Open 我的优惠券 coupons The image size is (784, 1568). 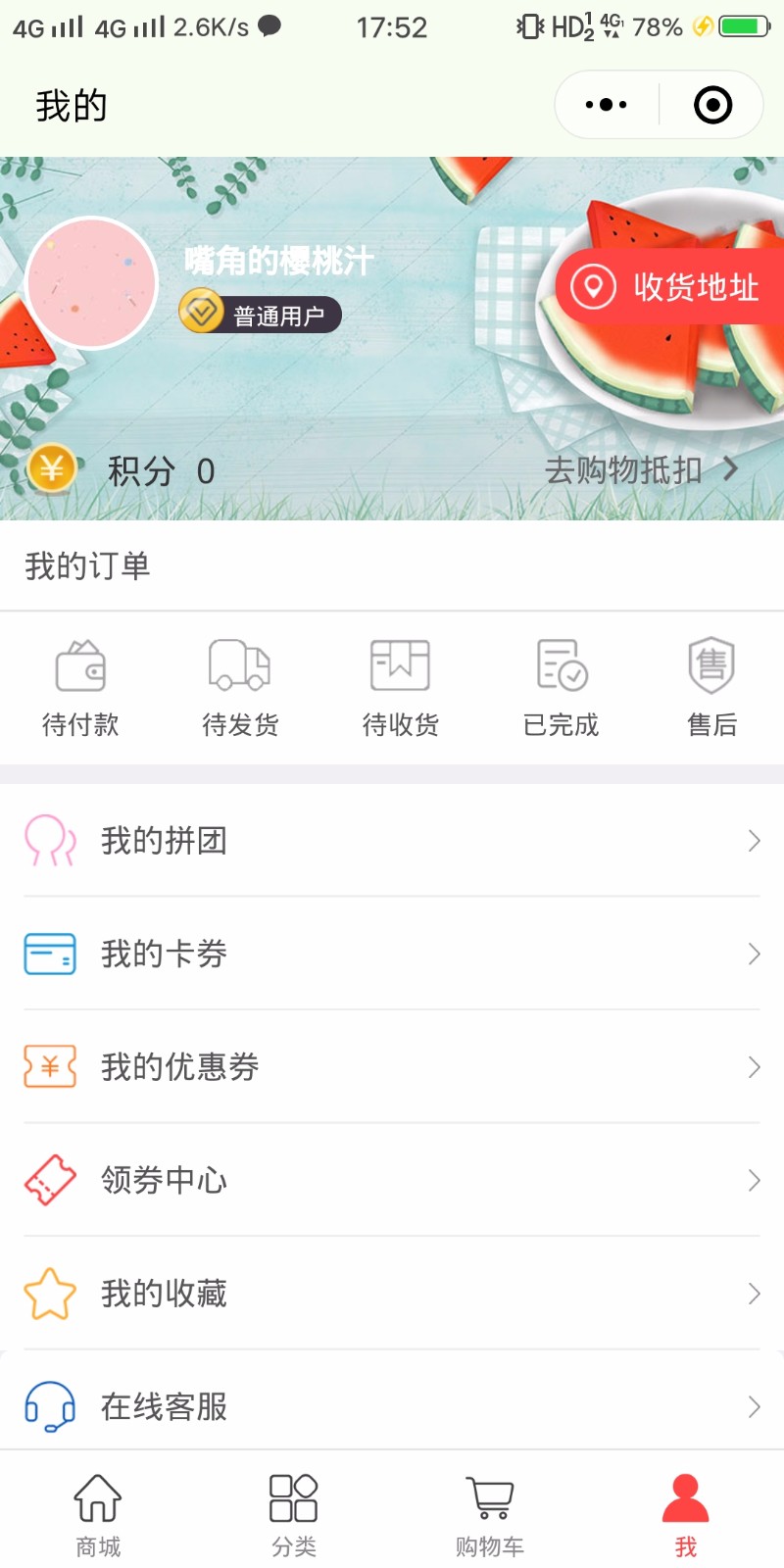(392, 1067)
